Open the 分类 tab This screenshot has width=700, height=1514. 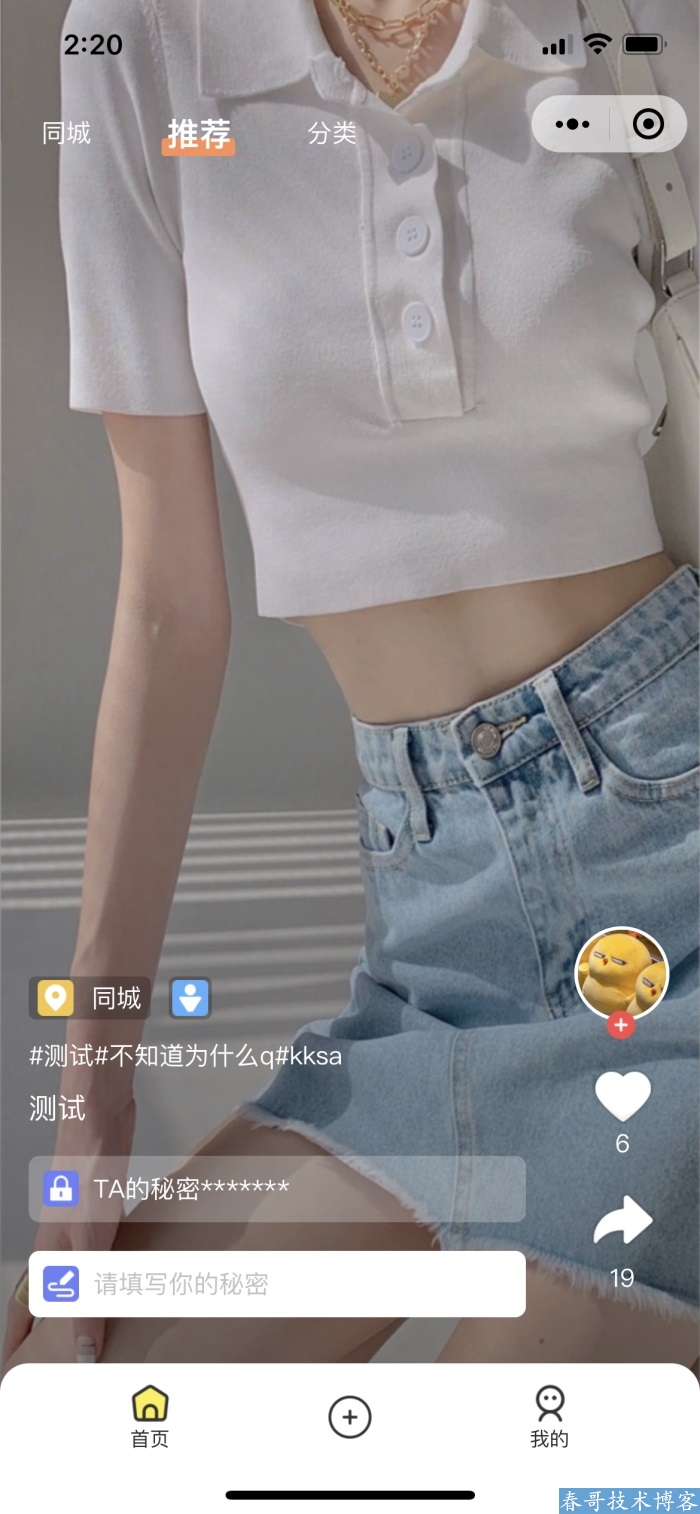coord(332,133)
